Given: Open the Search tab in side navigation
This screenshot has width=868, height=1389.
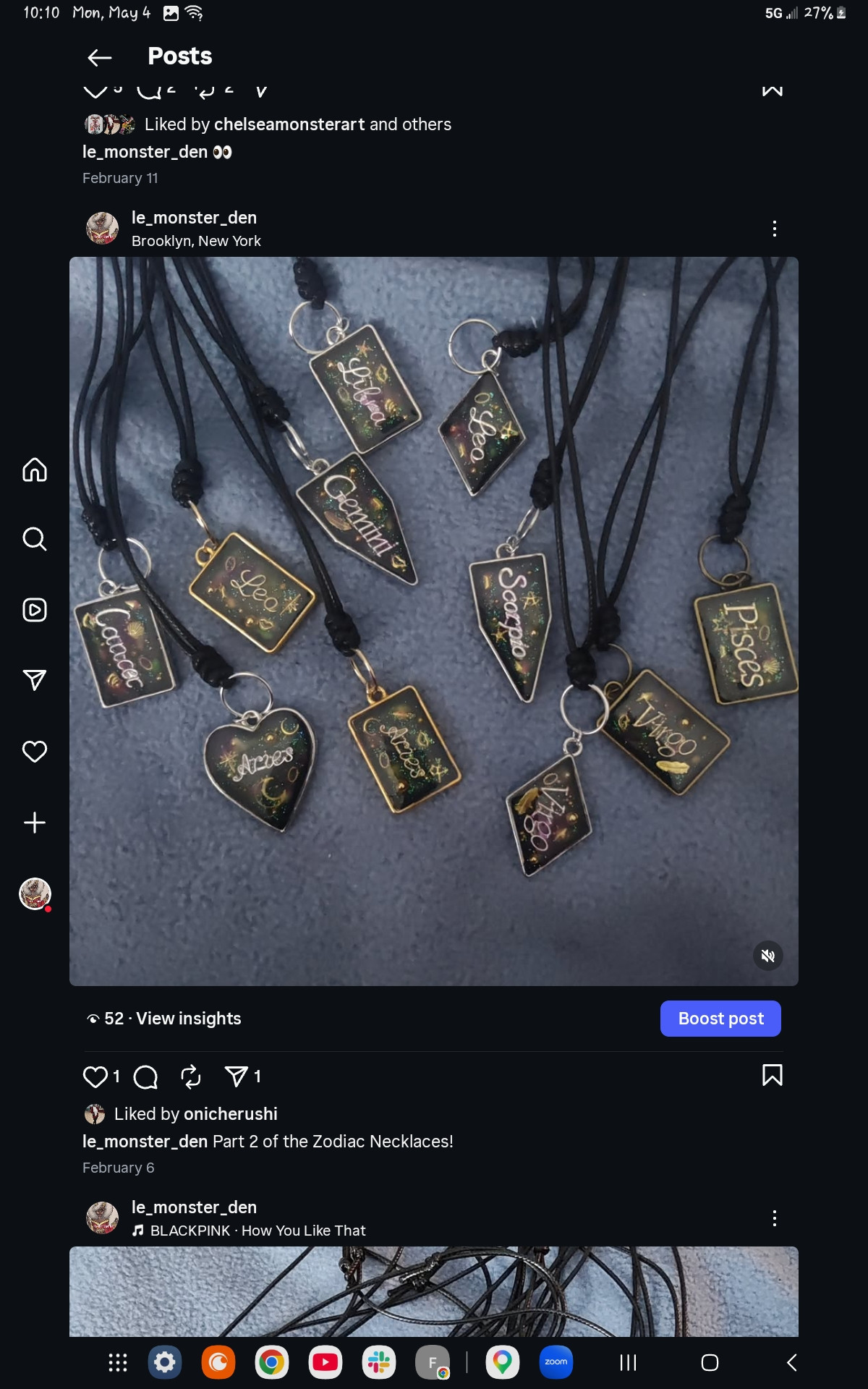Looking at the screenshot, I should 35,539.
